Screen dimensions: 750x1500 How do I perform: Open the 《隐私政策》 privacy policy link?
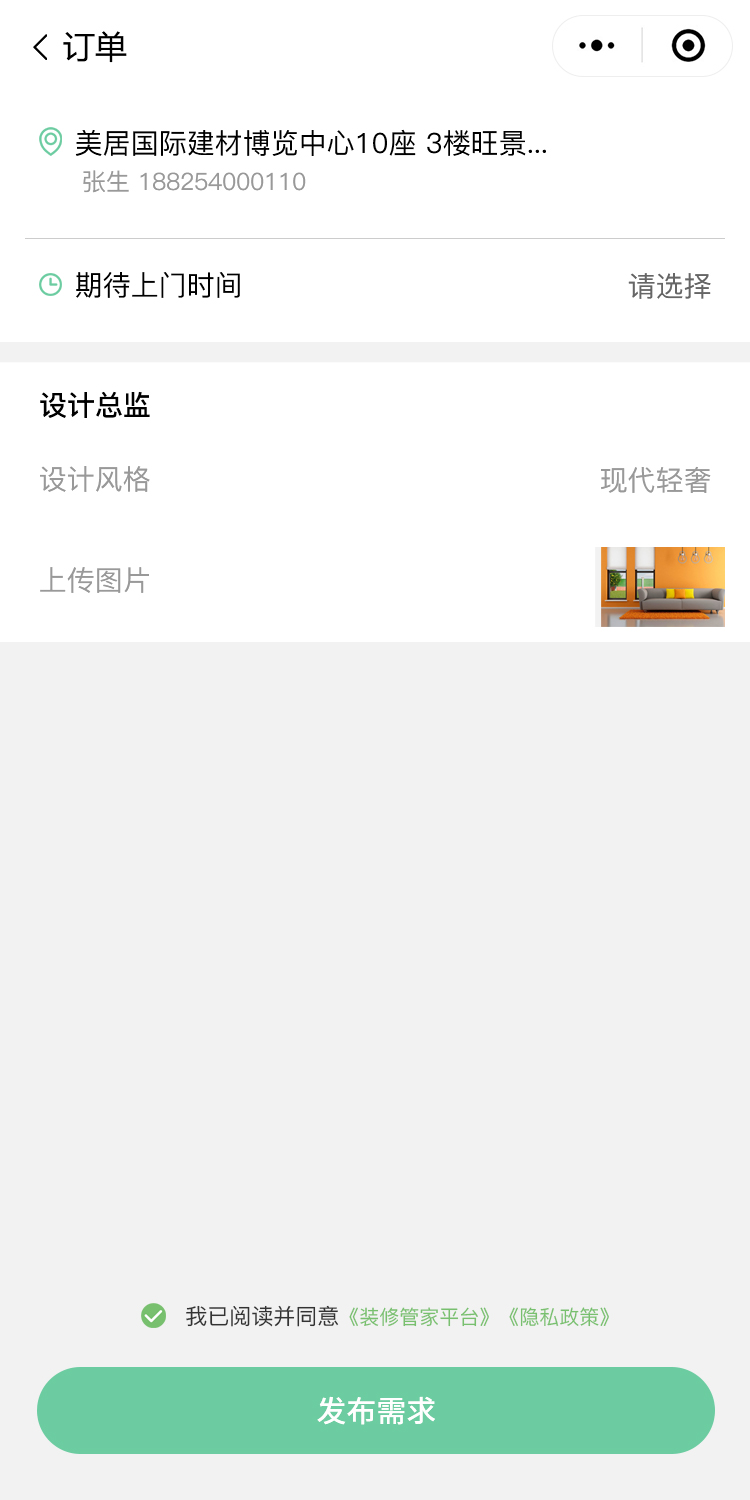558,1317
